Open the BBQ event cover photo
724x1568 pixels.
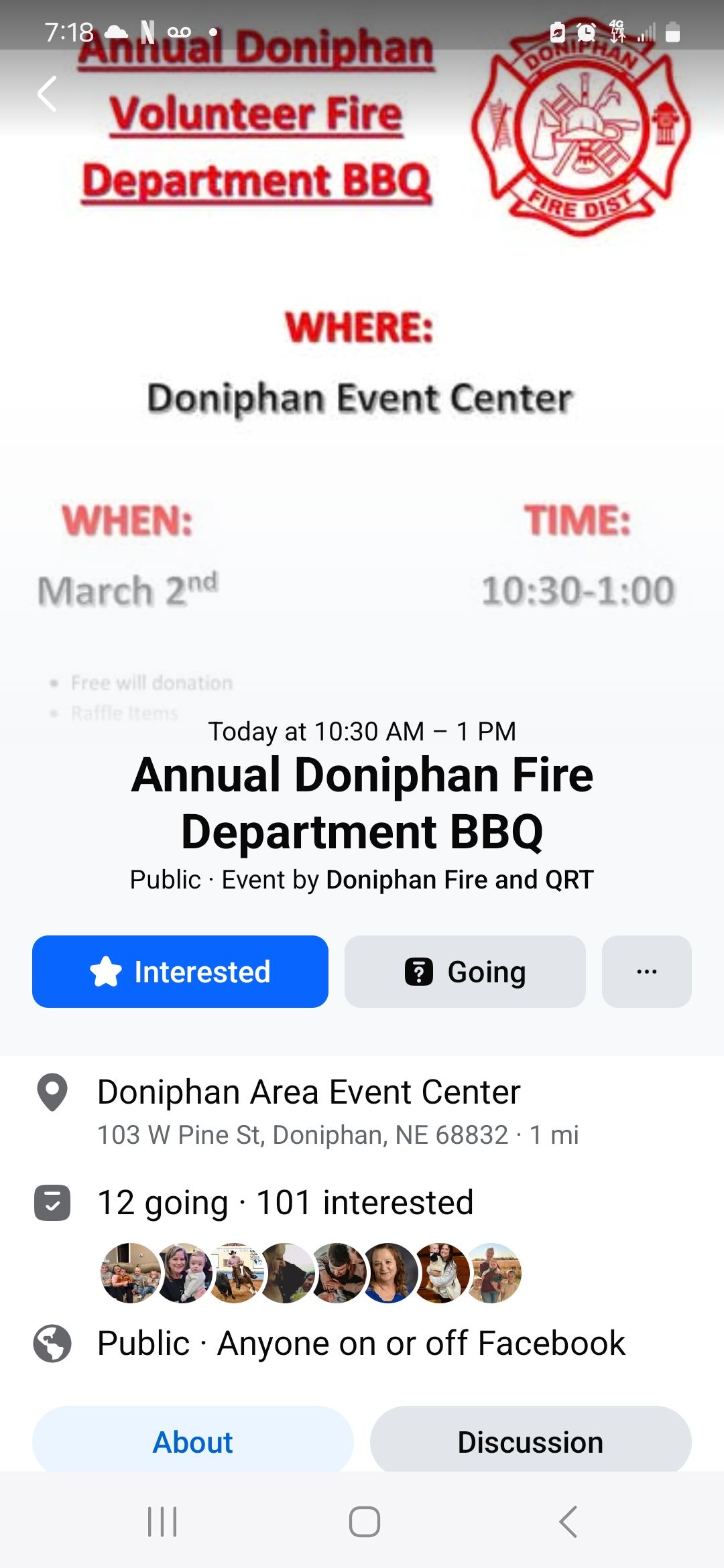[362, 402]
